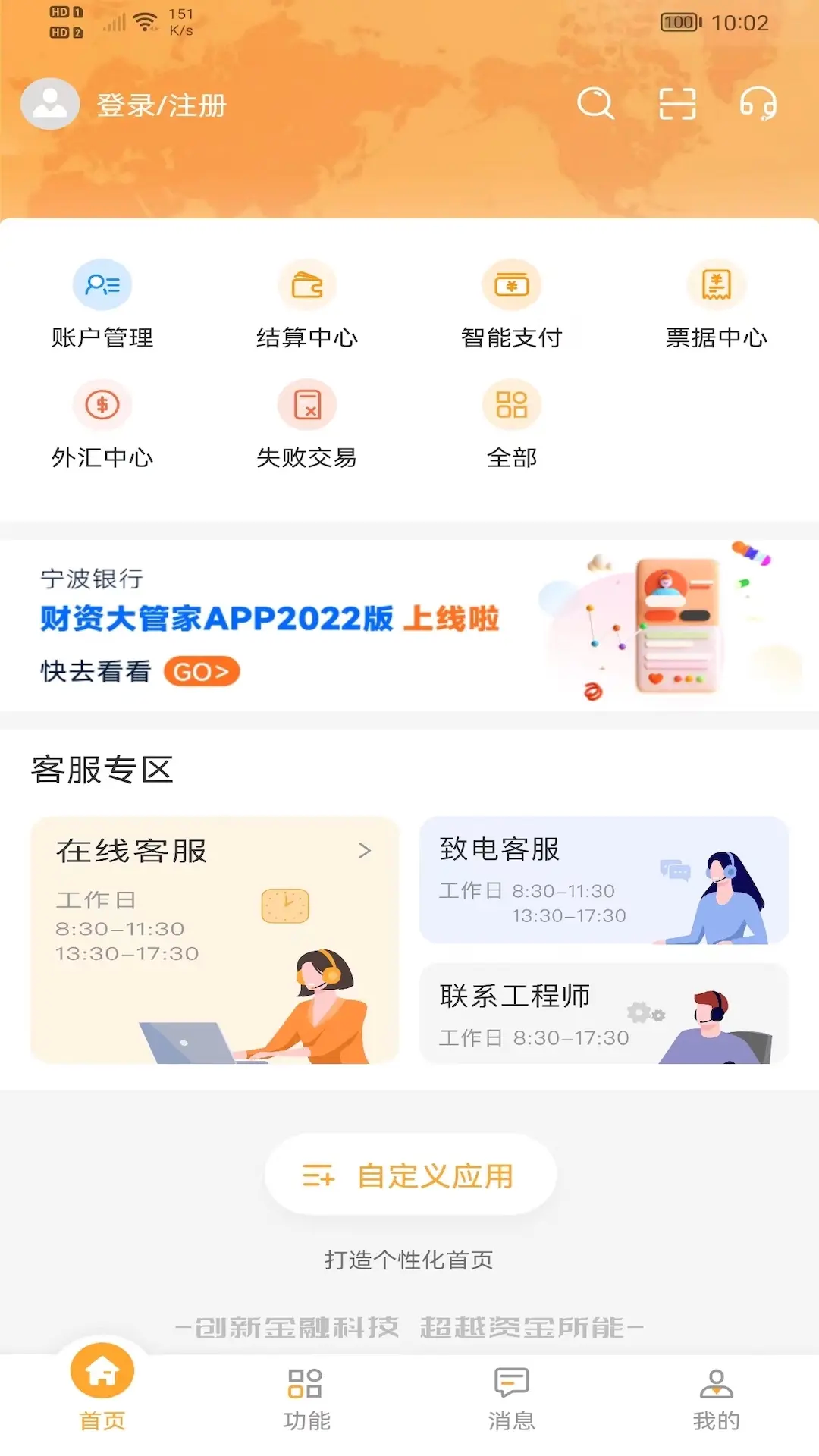The width and height of the screenshot is (819, 1456).
Task: Expand 在线客服 via the chevron arrow
Action: click(x=364, y=850)
